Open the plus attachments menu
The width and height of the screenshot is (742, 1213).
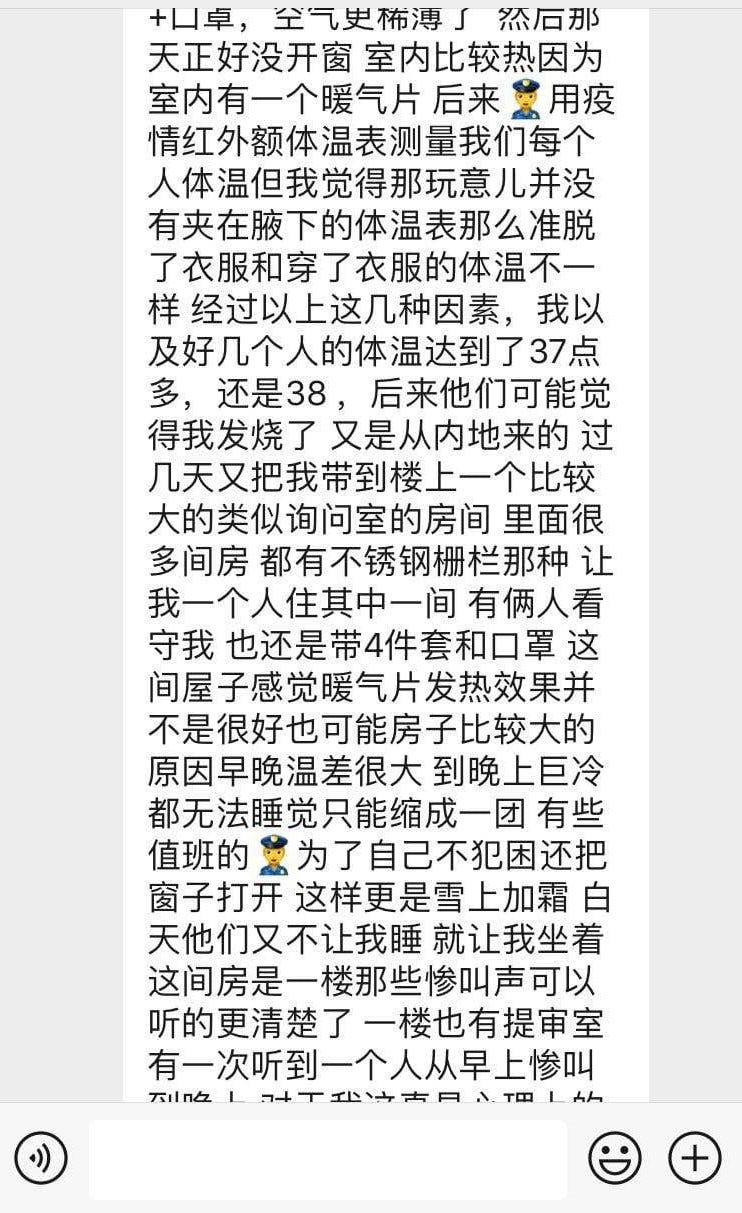694,1158
